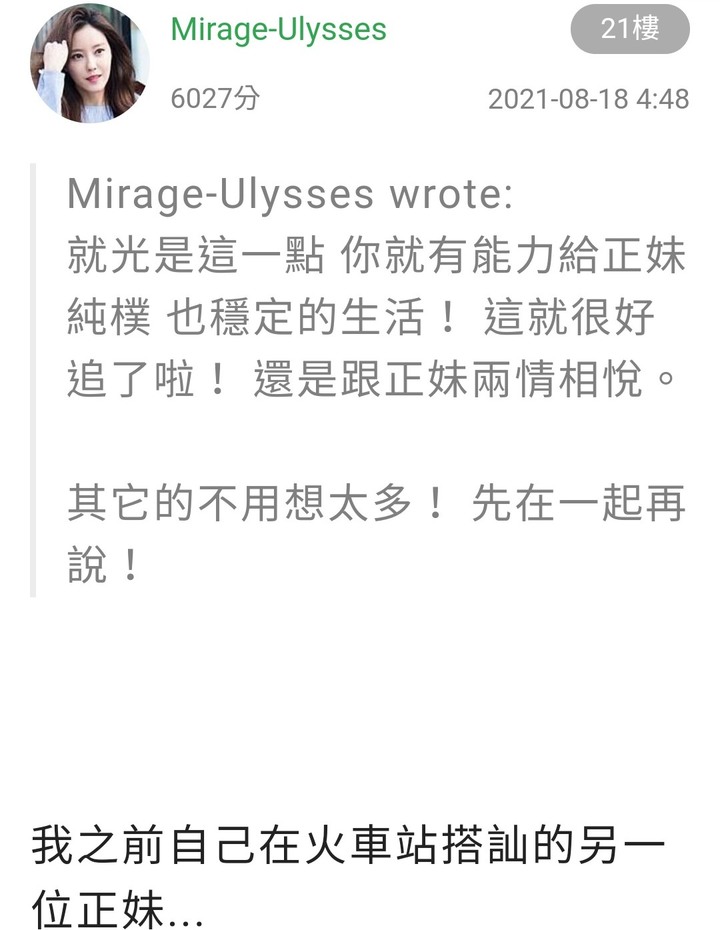The width and height of the screenshot is (720, 930).
Task: Open Mirage-Ulysses profile avatar
Action: [89, 63]
